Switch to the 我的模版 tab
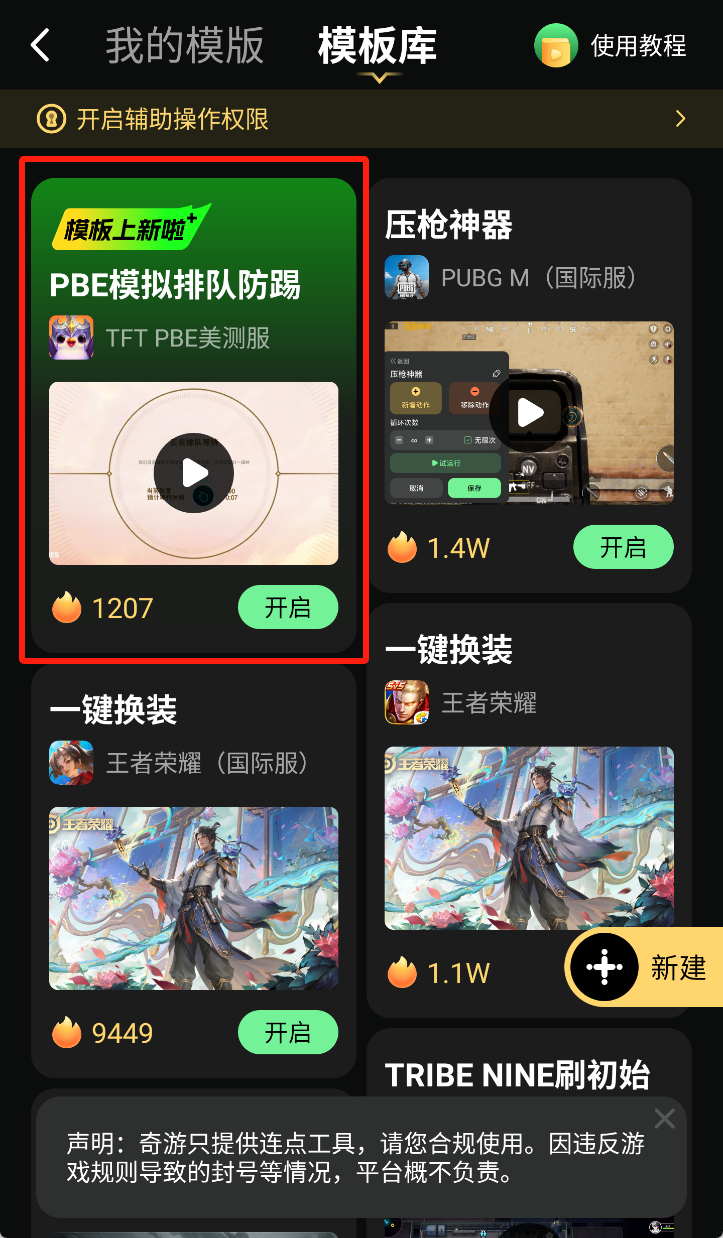Image resolution: width=723 pixels, height=1238 pixels. pos(185,46)
